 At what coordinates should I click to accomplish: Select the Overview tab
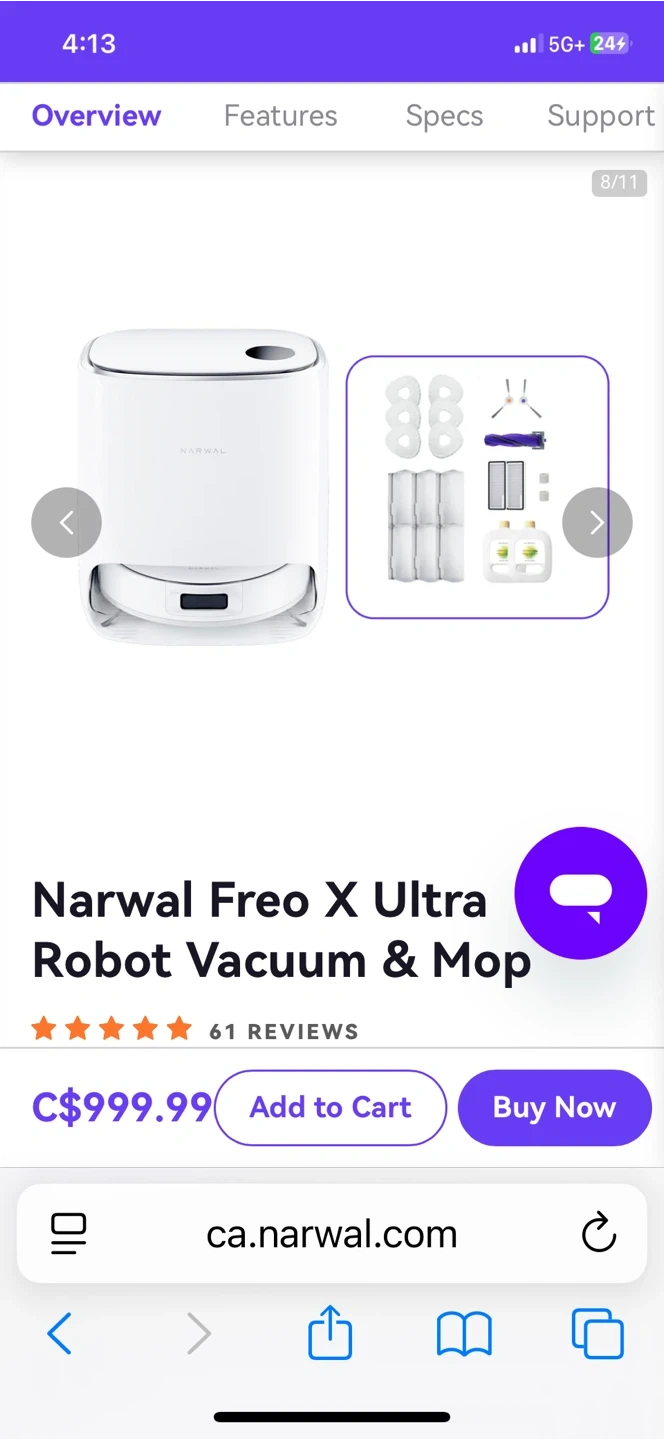96,116
